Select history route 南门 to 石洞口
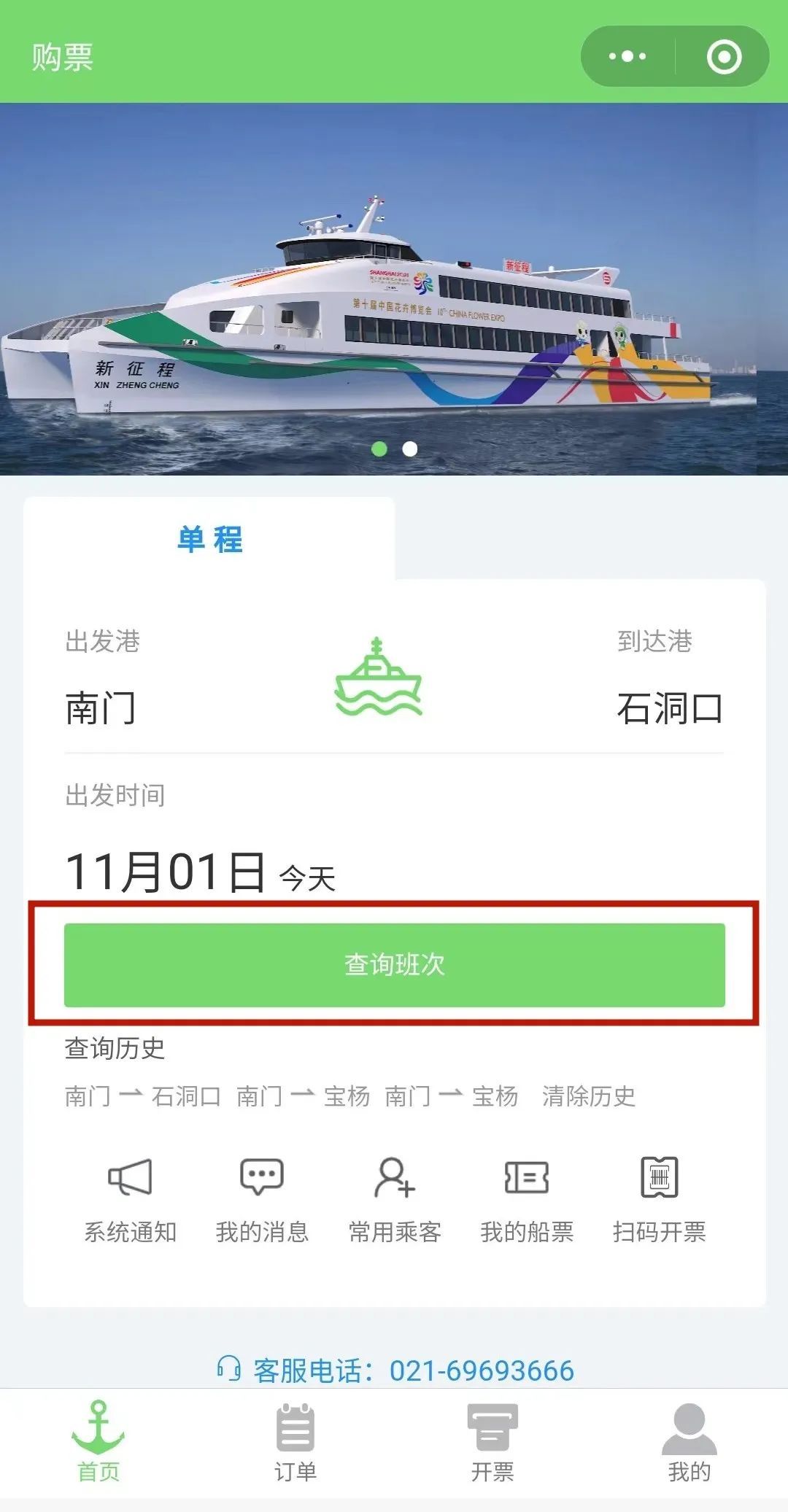Viewport: 788px width, 1512px height. 142,1096
